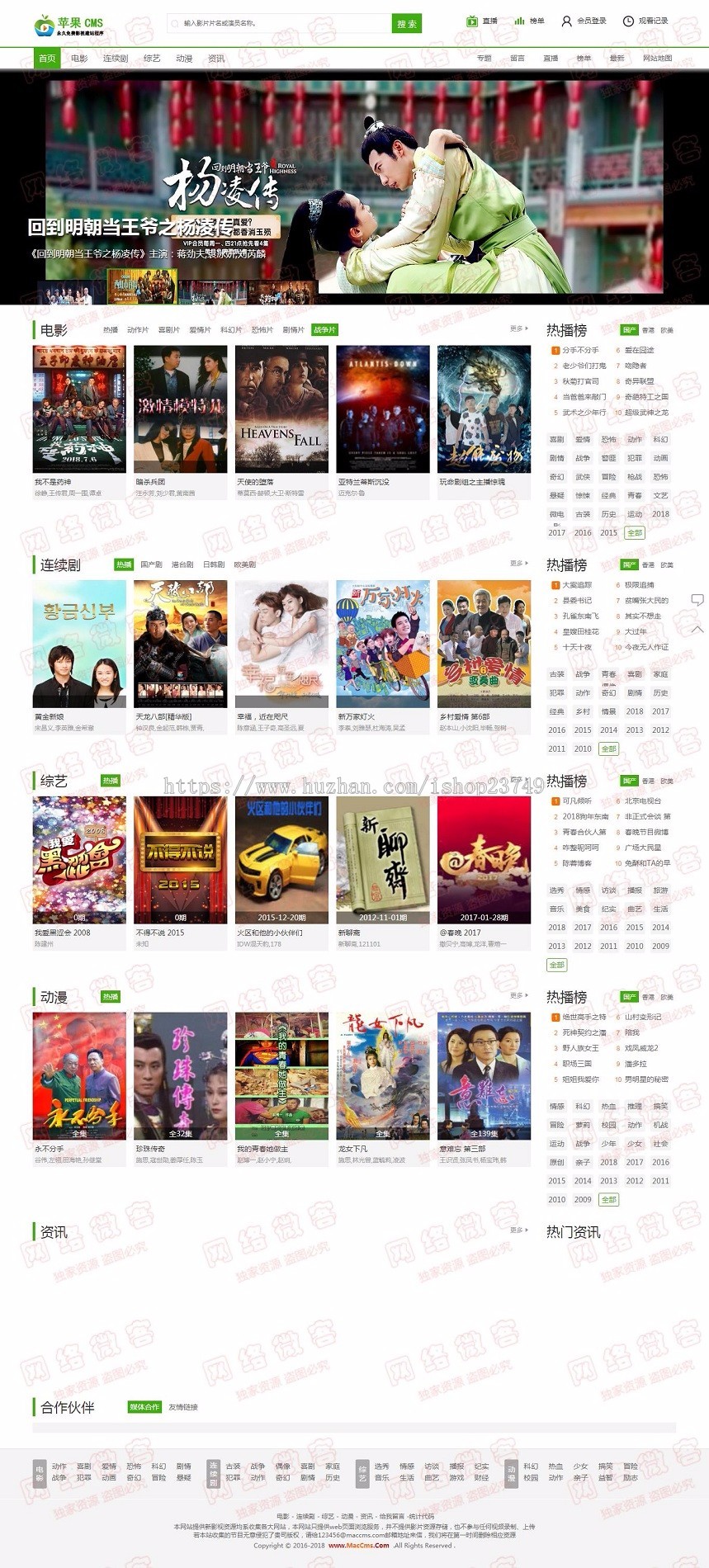Open 会员登录 member login
709x1568 pixels.
click(x=584, y=21)
